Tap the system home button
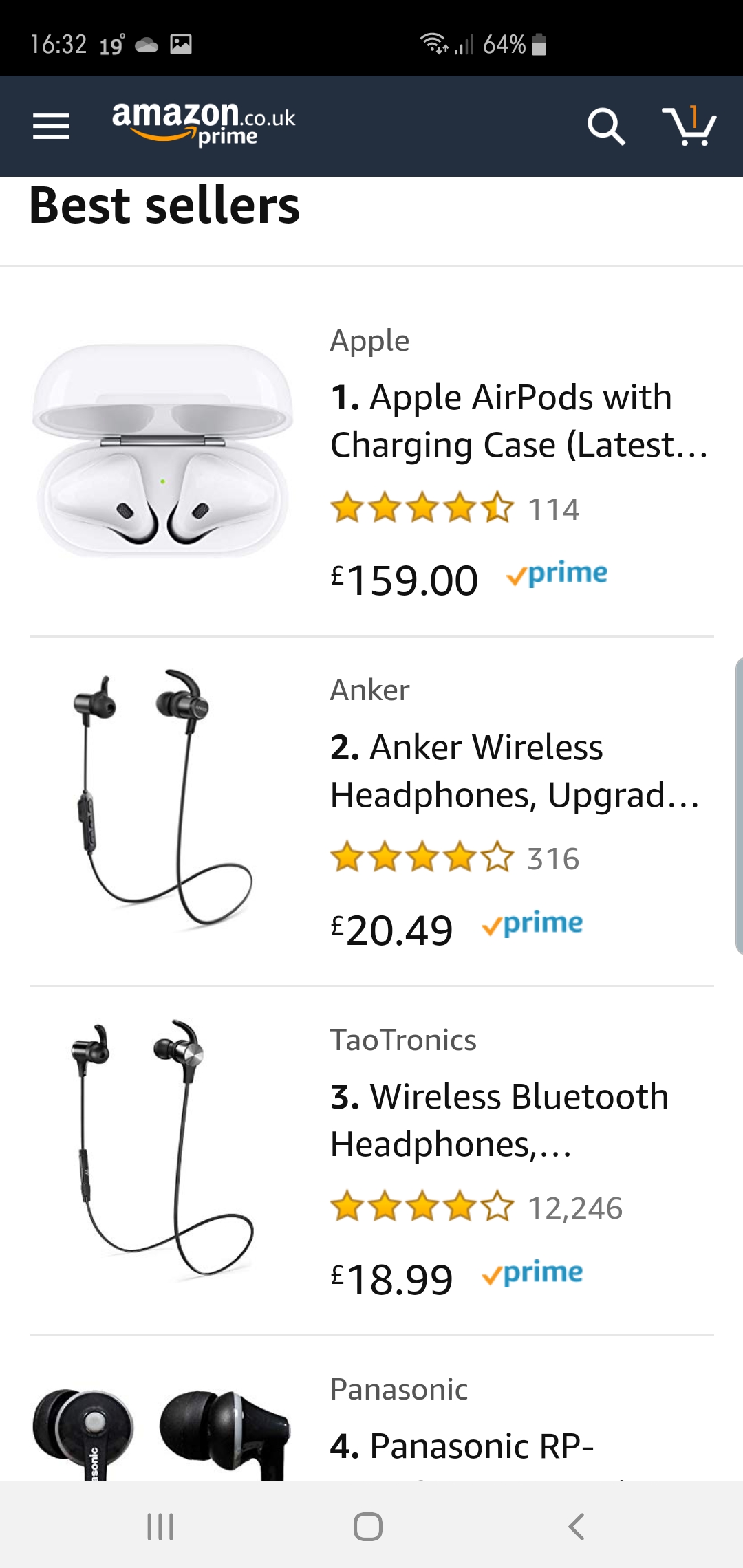 click(368, 1527)
